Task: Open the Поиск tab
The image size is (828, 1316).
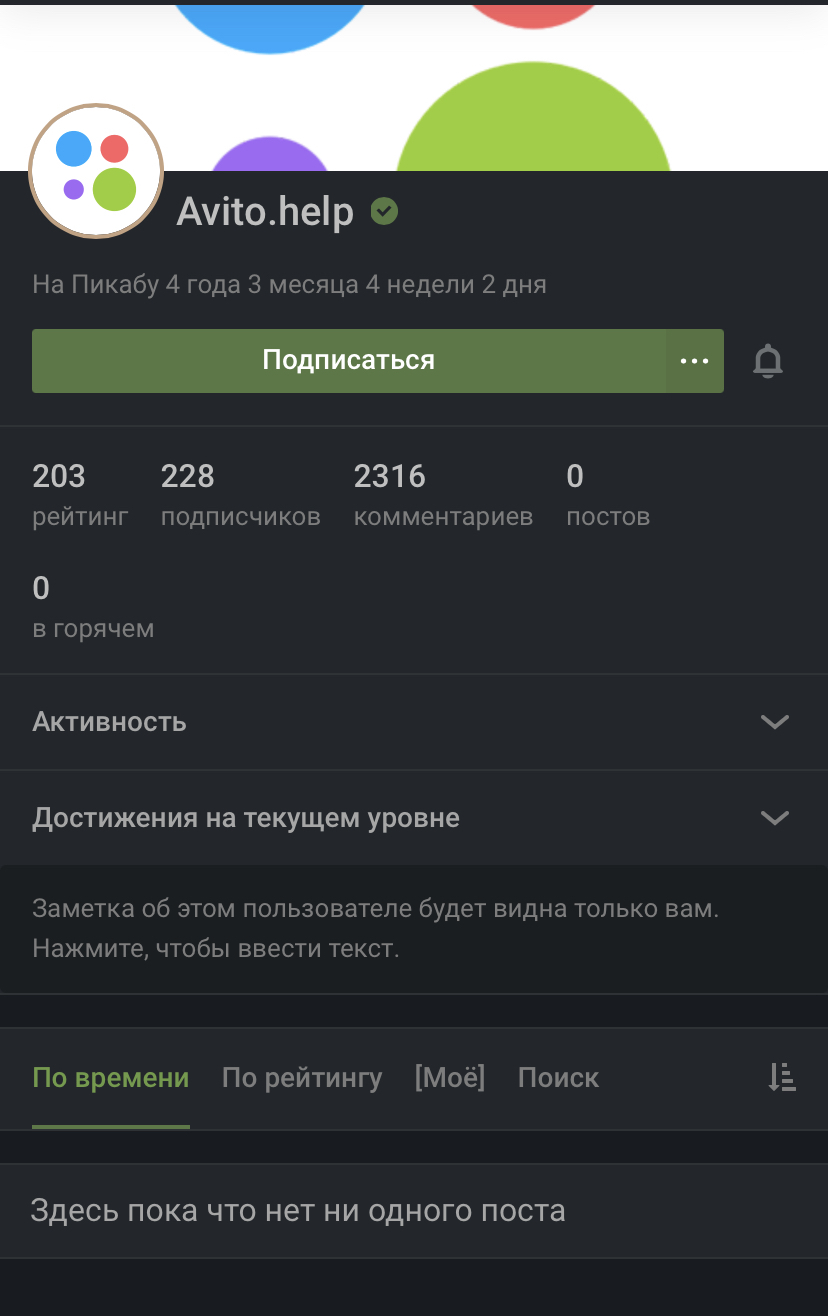Action: click(558, 1078)
